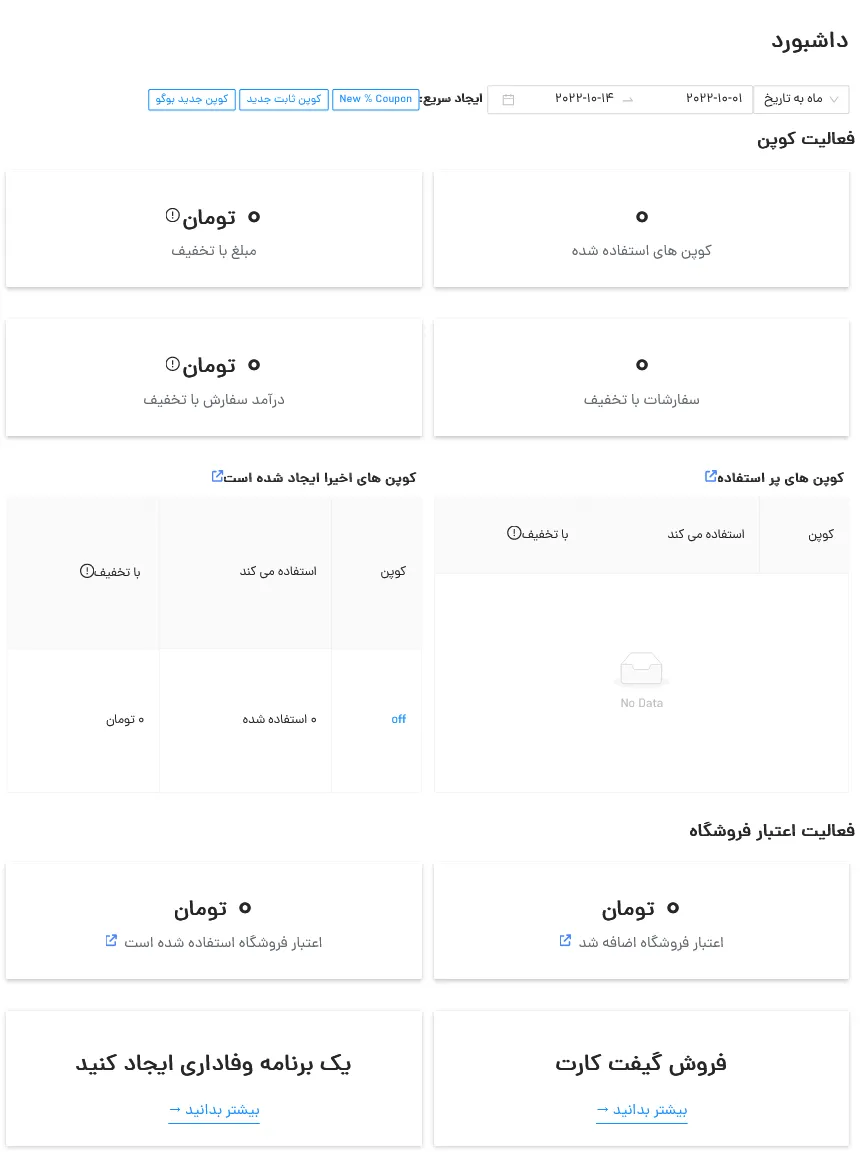Create a New % Coupon

[375, 99]
